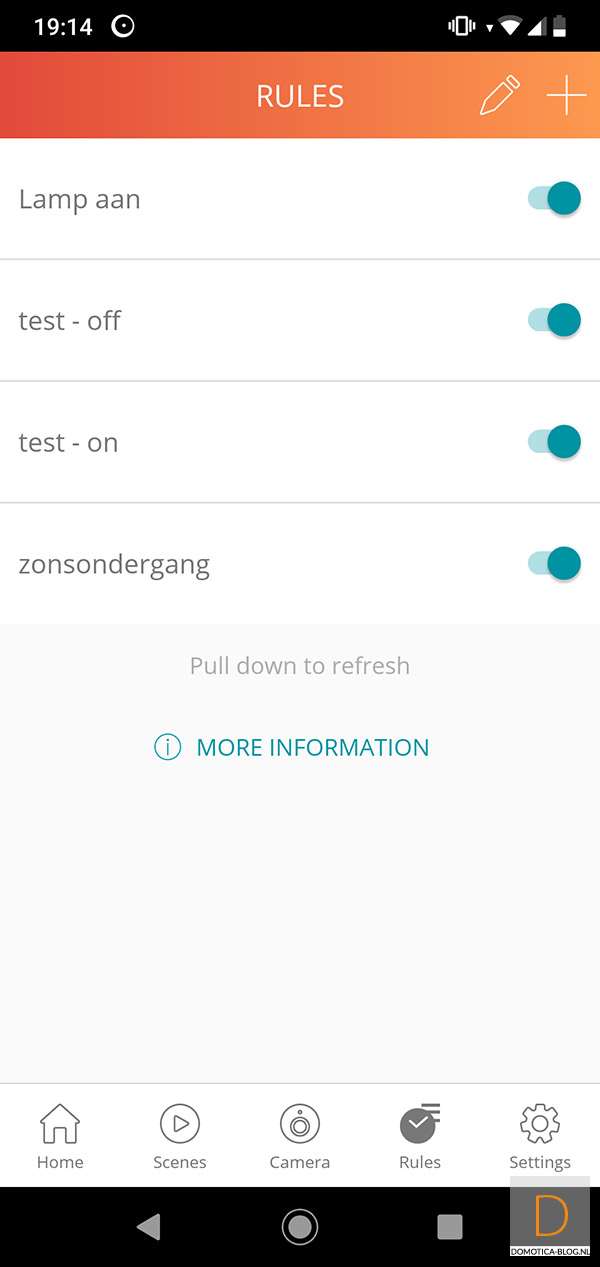Switch to the Scenes tab
600x1267 pixels.
pos(180,1136)
